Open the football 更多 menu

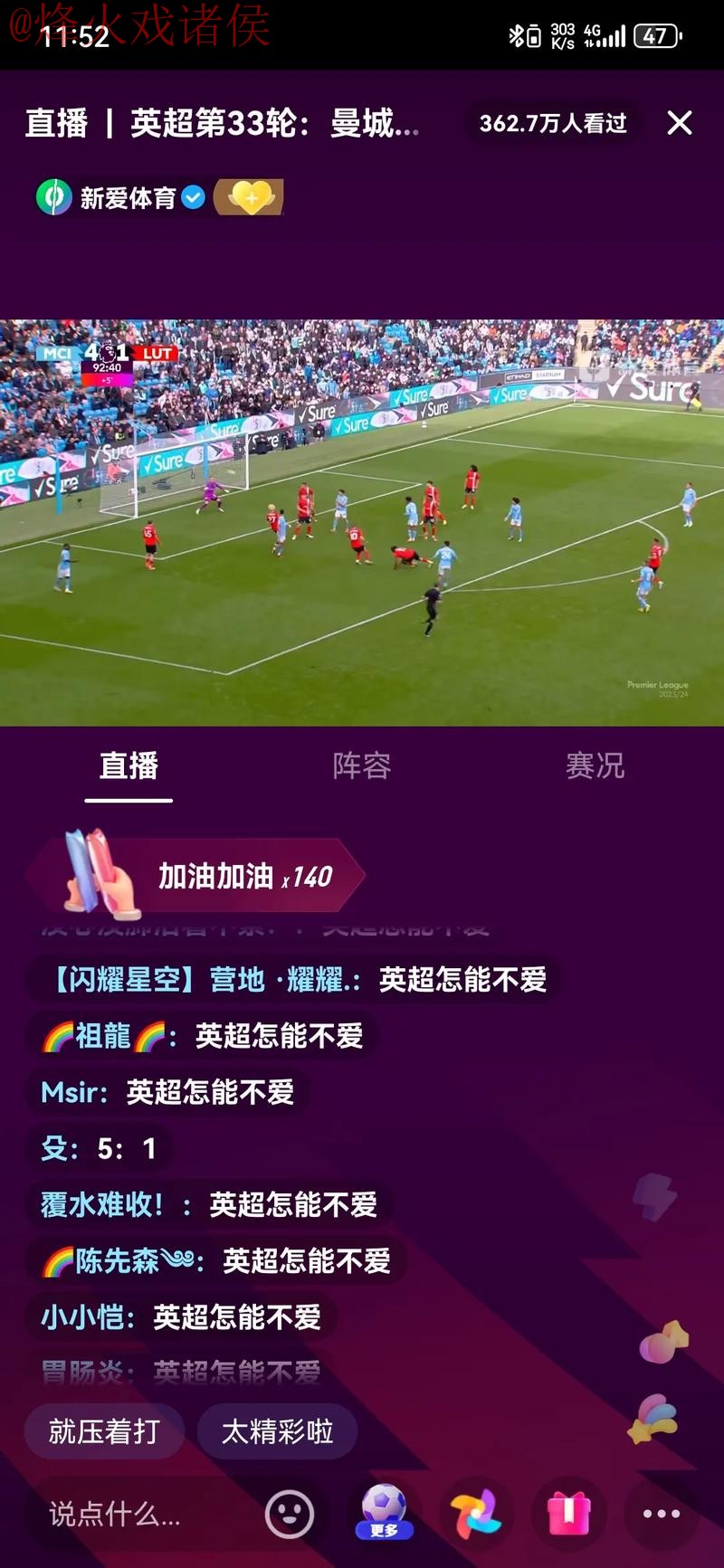tap(385, 1512)
